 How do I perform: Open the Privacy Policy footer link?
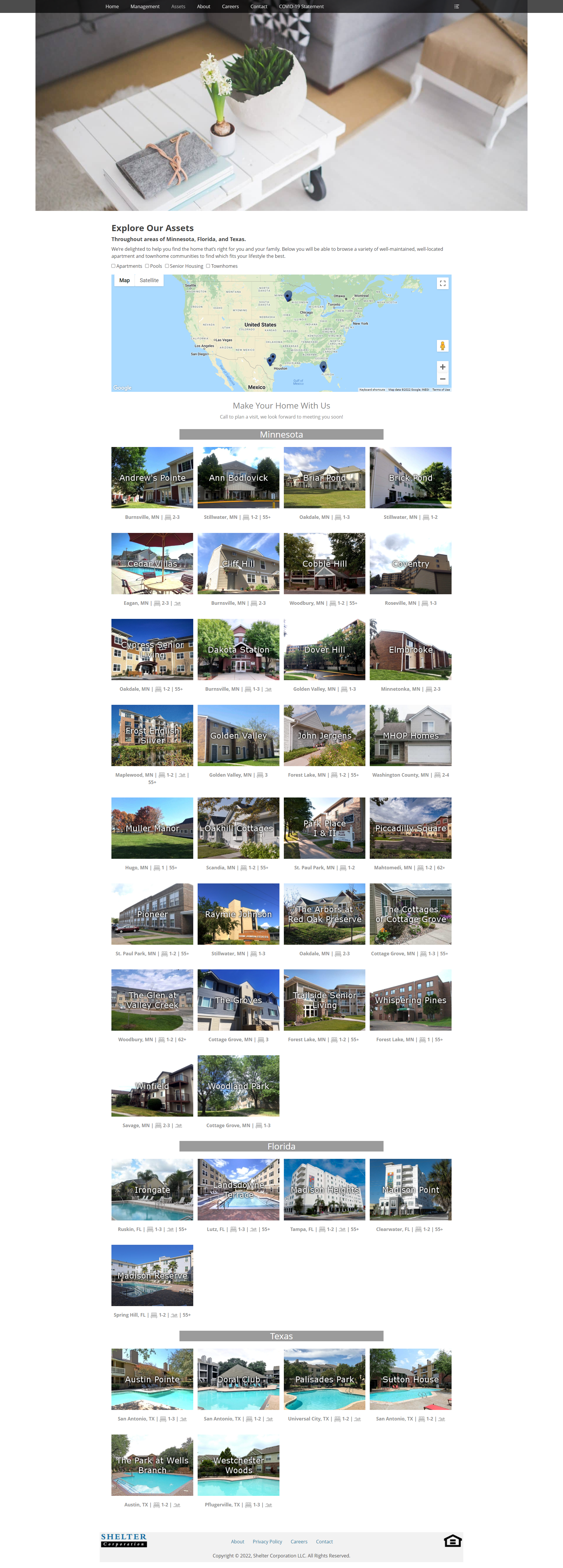(x=267, y=1542)
